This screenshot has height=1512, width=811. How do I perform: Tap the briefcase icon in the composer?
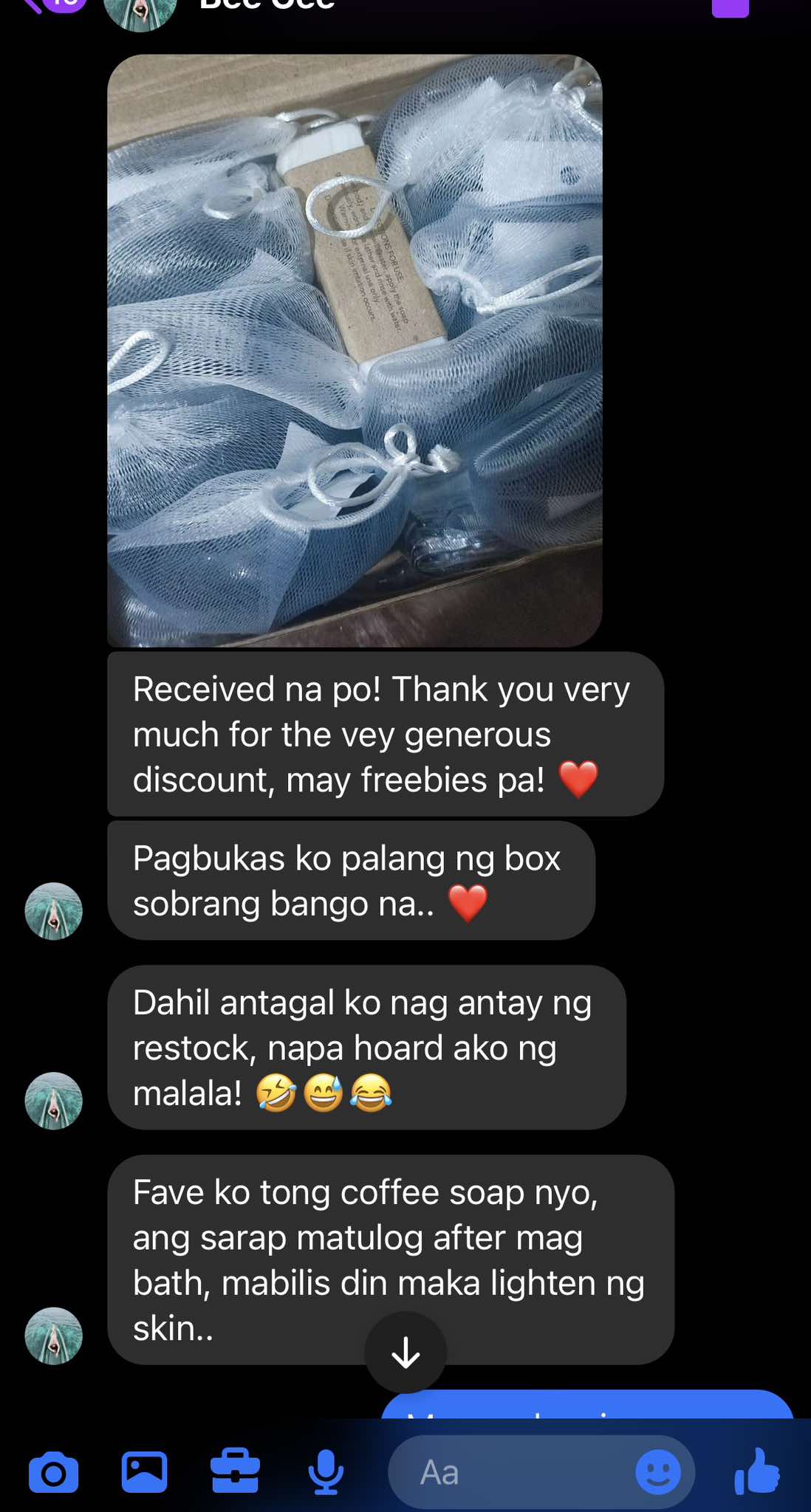(x=235, y=1471)
